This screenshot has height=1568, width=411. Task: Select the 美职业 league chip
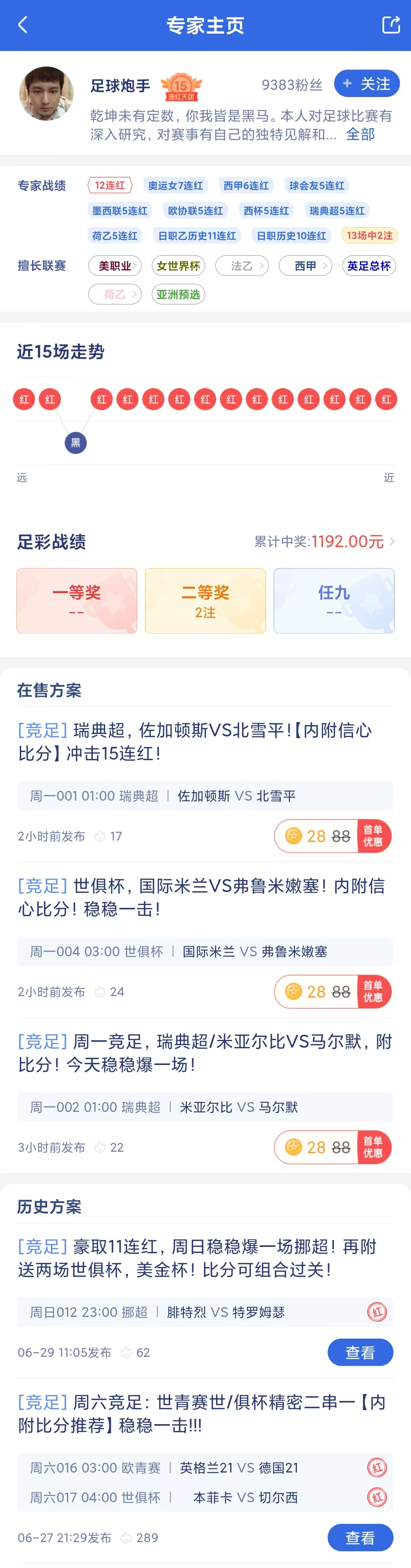[x=115, y=266]
